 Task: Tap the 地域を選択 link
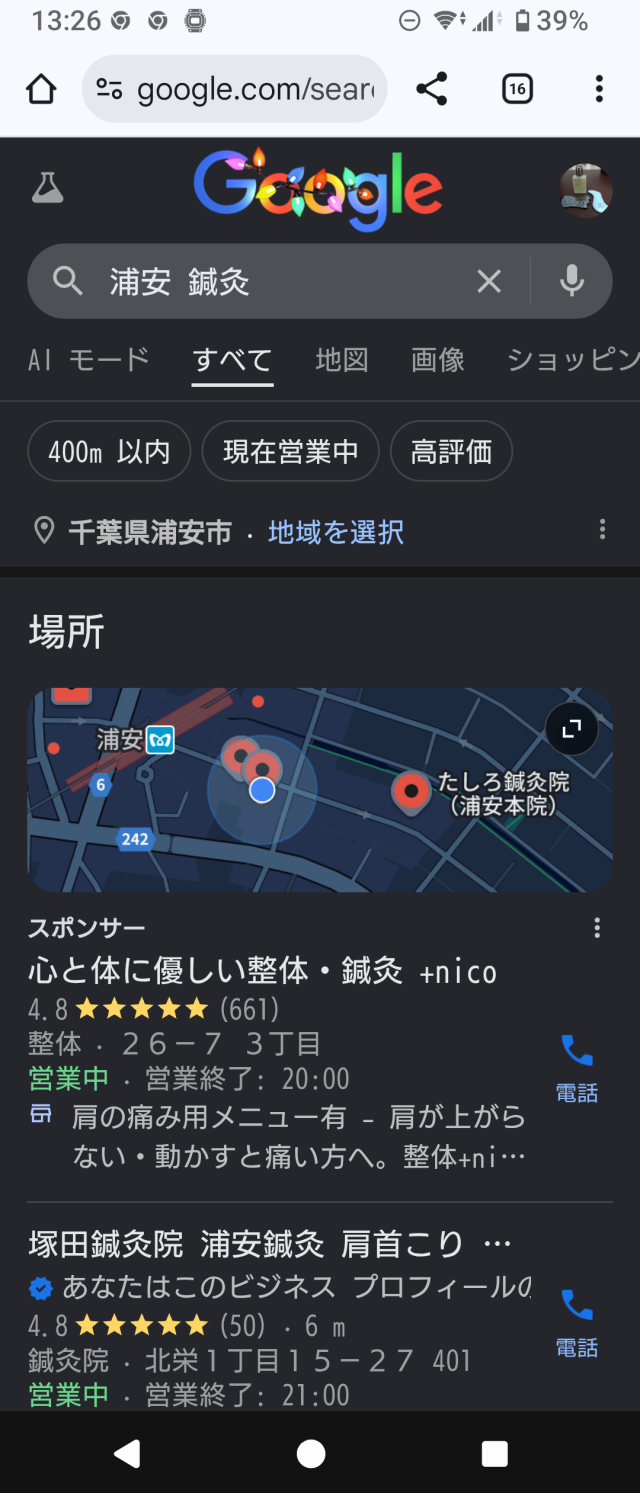tap(336, 532)
